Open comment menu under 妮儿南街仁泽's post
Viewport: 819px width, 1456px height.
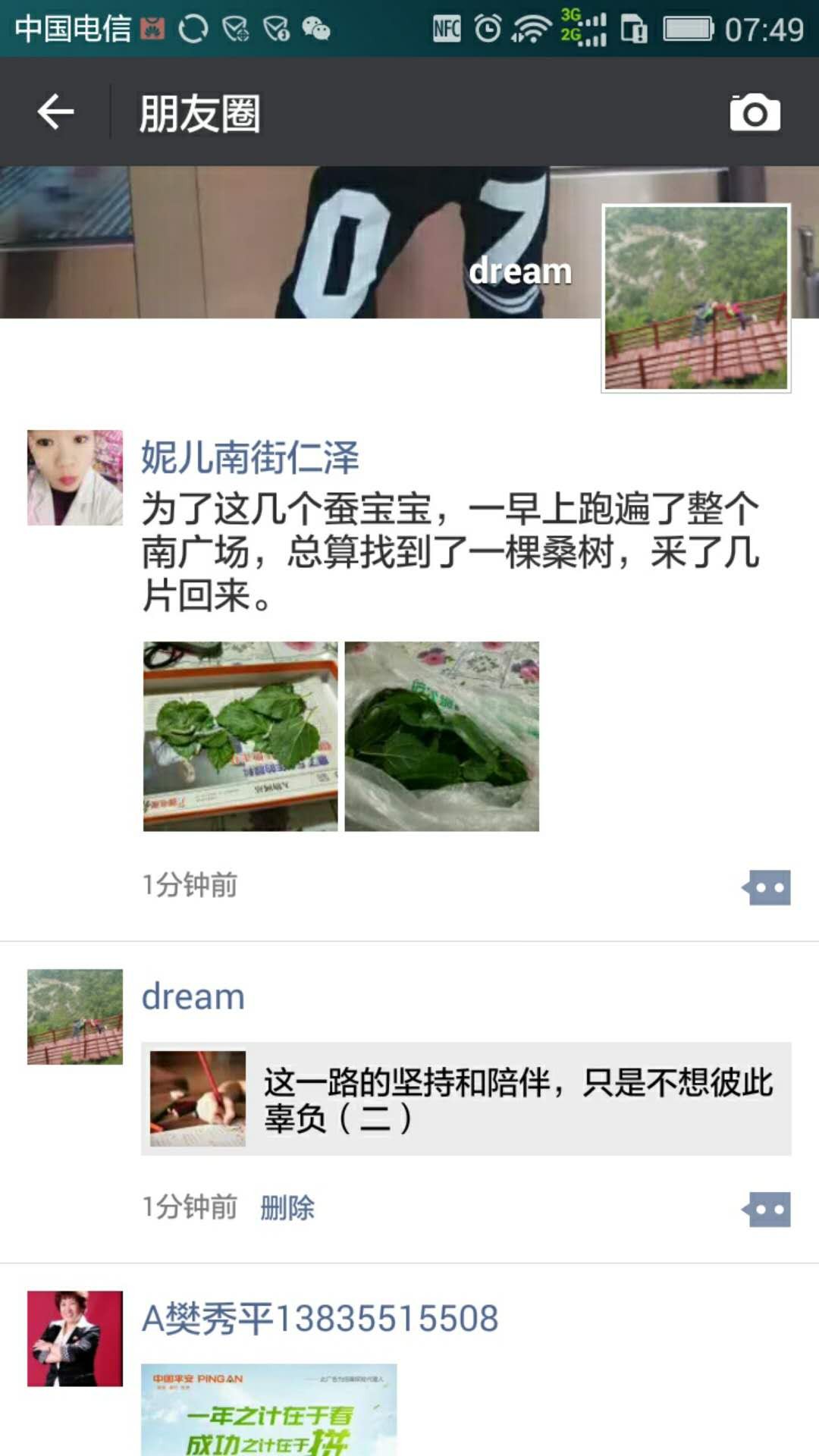[767, 887]
